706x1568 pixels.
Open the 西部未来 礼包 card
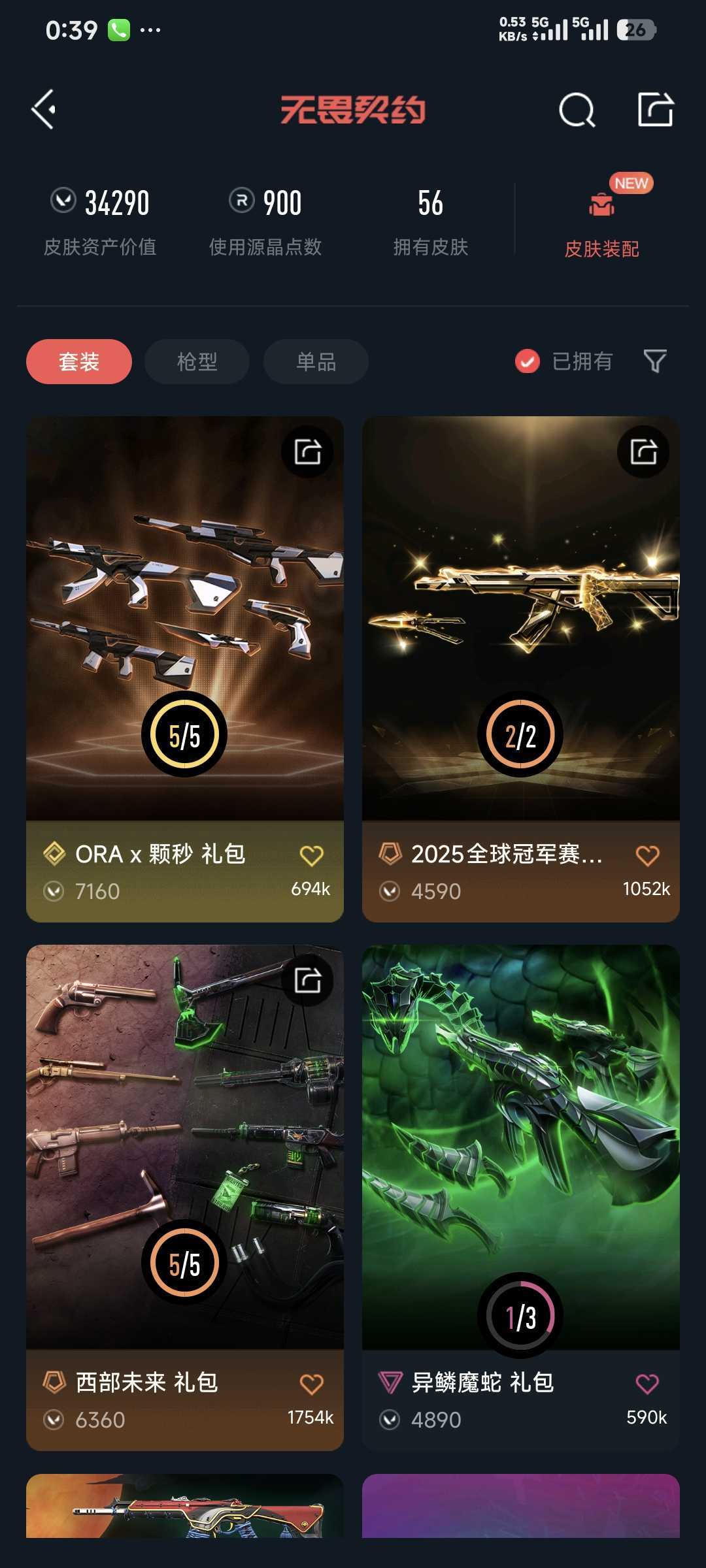(x=185, y=1198)
